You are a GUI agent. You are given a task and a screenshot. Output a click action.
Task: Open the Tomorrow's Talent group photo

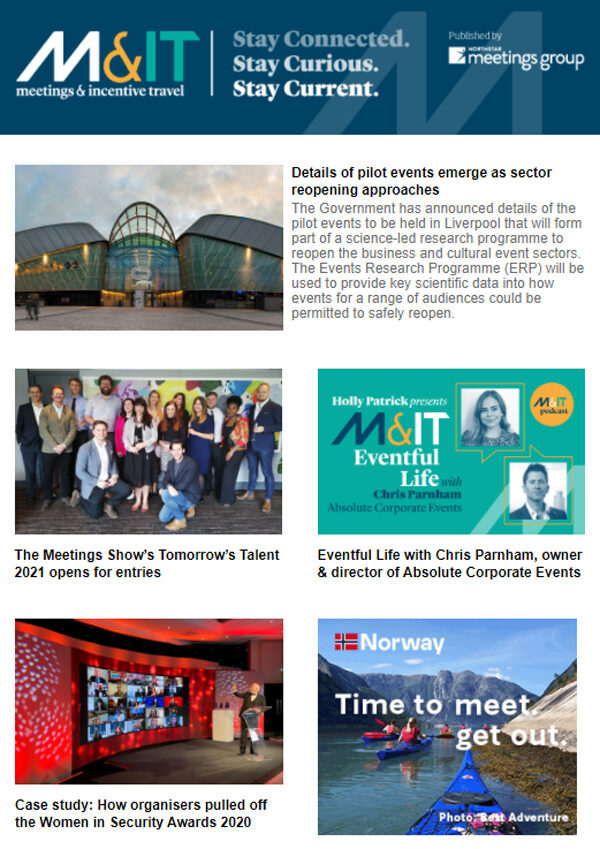point(149,451)
